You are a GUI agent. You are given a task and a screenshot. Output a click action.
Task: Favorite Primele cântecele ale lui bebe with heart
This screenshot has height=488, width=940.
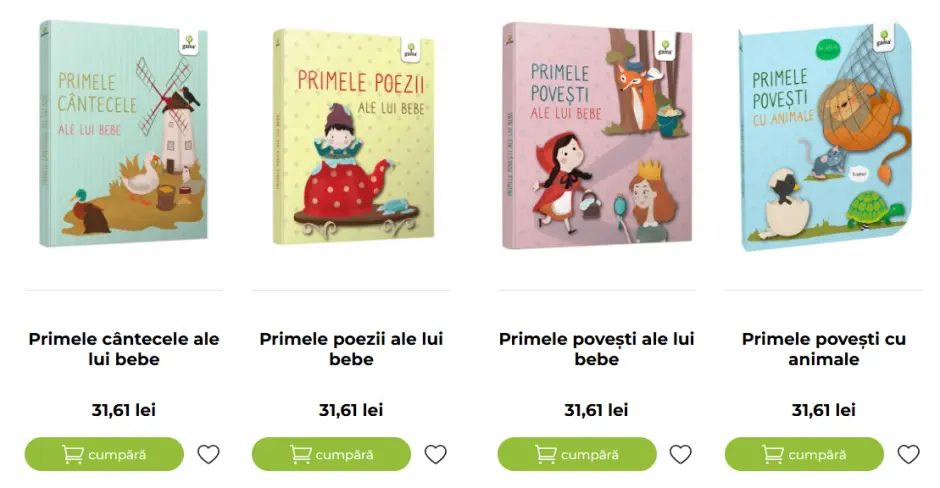(208, 454)
